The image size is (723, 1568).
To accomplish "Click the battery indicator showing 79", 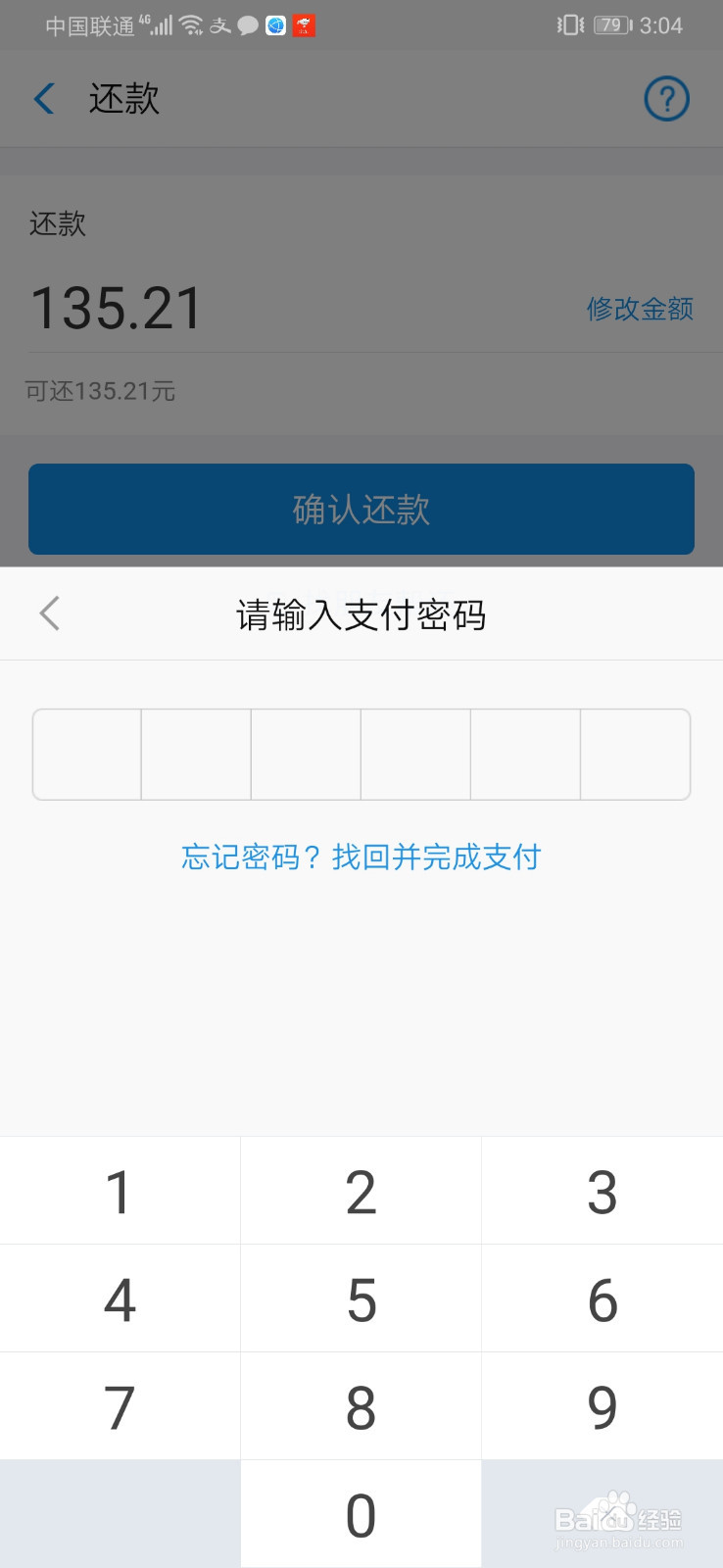I will pos(610,24).
